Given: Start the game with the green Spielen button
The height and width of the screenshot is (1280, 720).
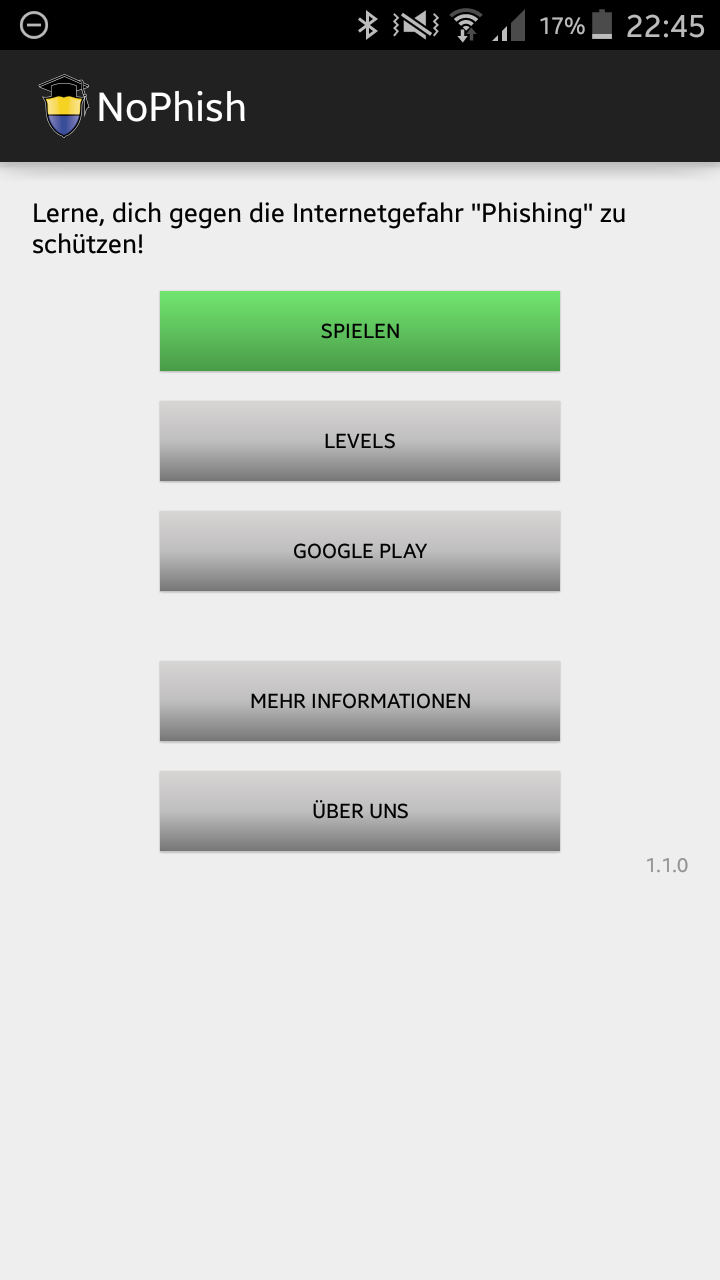Looking at the screenshot, I should click(360, 331).
